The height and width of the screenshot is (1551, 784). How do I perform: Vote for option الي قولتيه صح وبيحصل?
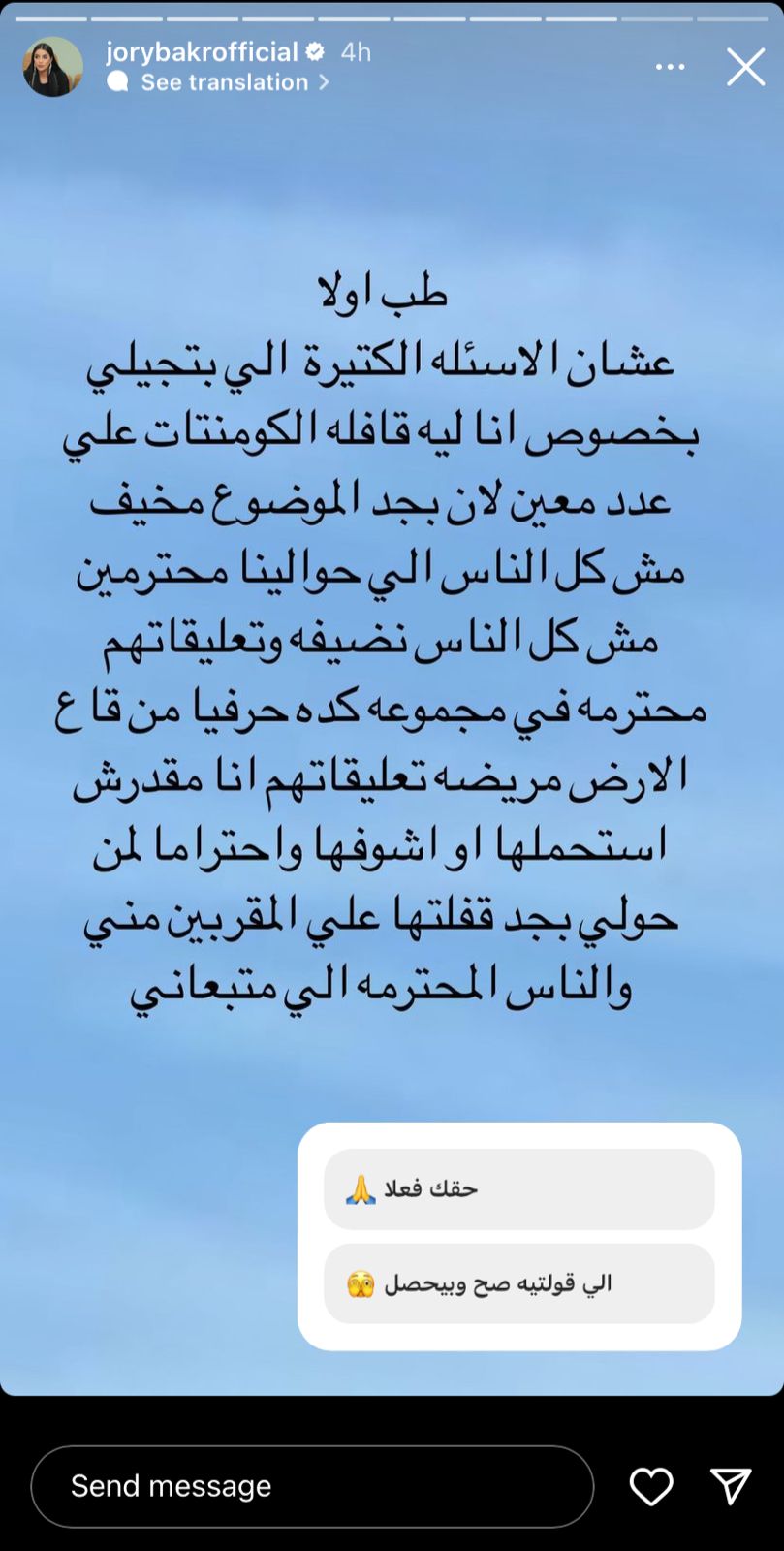click(518, 1283)
